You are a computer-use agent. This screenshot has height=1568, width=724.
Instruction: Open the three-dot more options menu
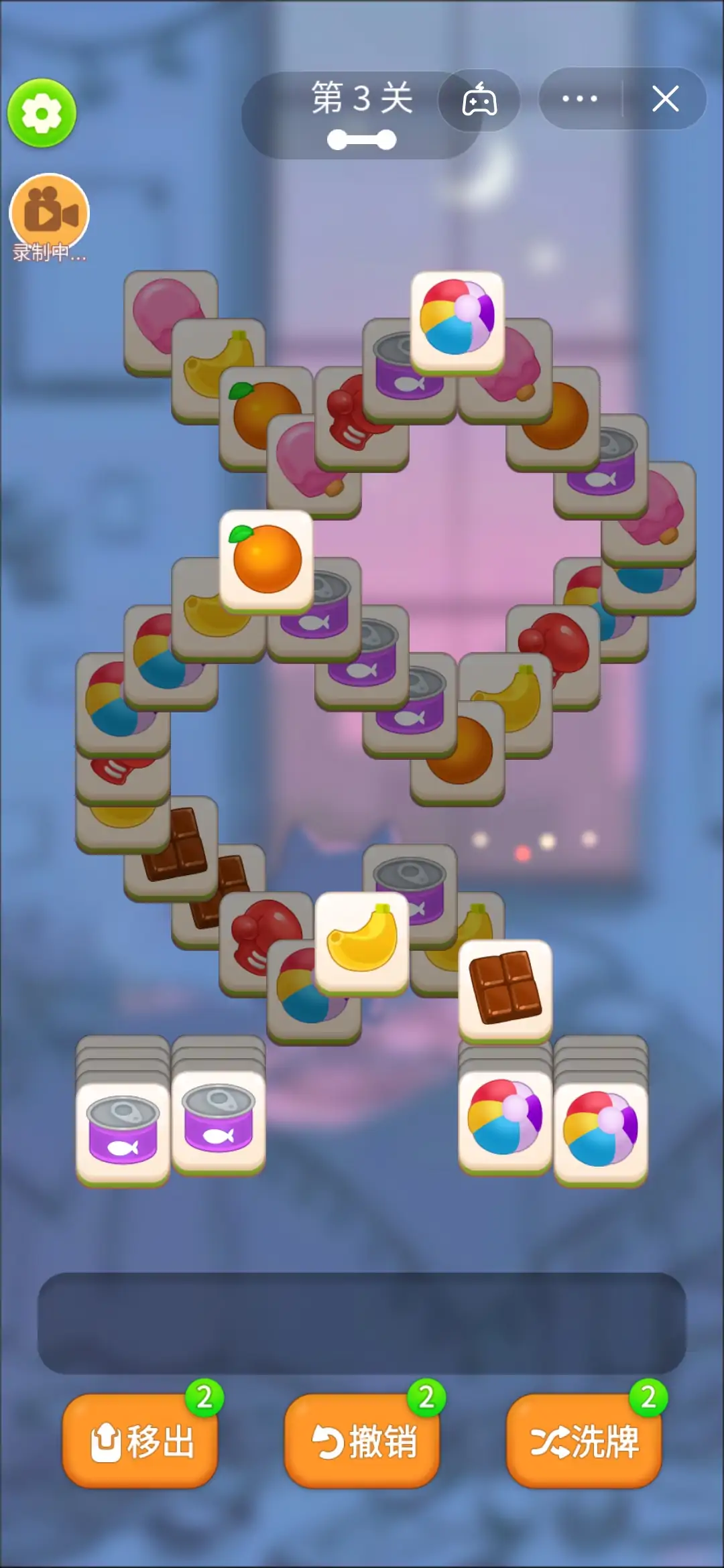pos(580,99)
